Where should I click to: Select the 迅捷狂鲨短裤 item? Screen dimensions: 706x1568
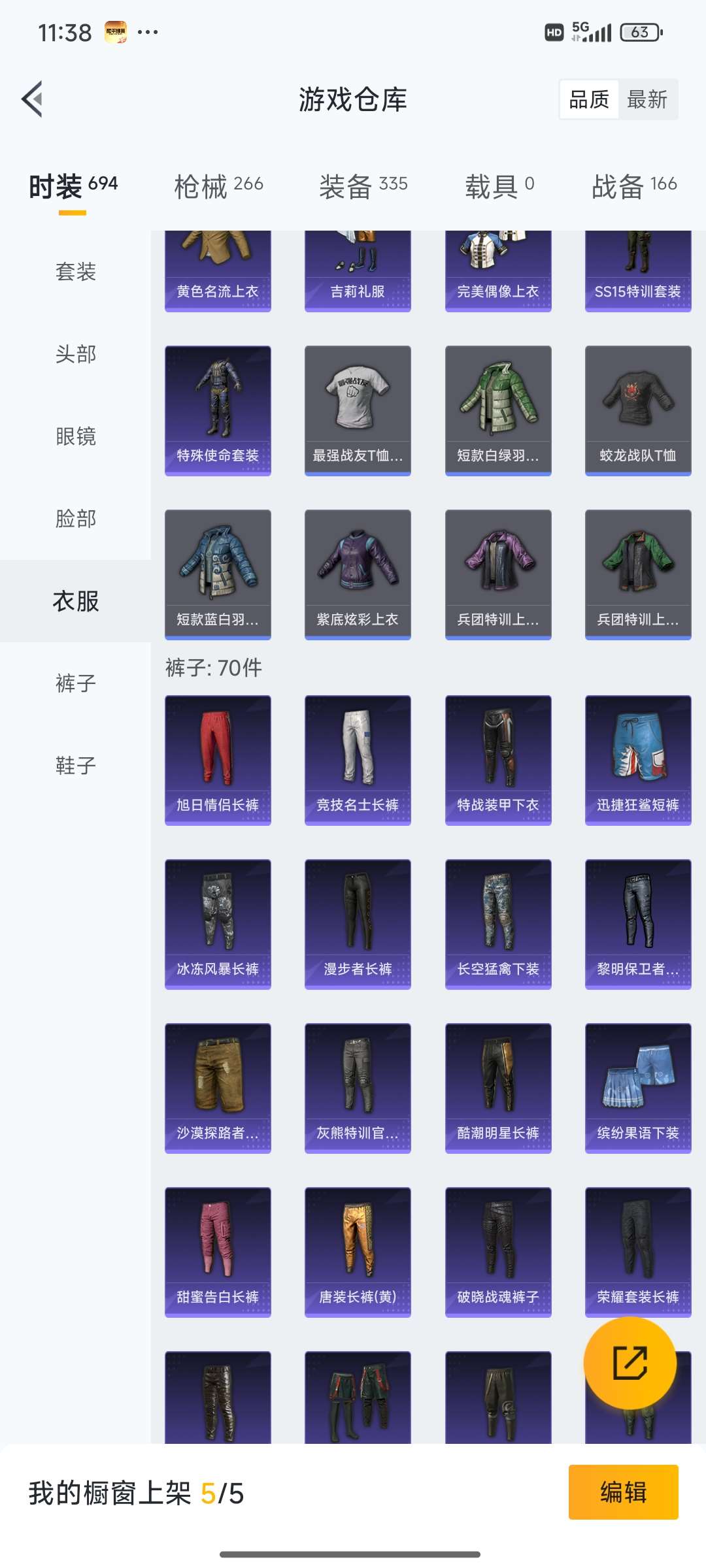click(x=637, y=758)
